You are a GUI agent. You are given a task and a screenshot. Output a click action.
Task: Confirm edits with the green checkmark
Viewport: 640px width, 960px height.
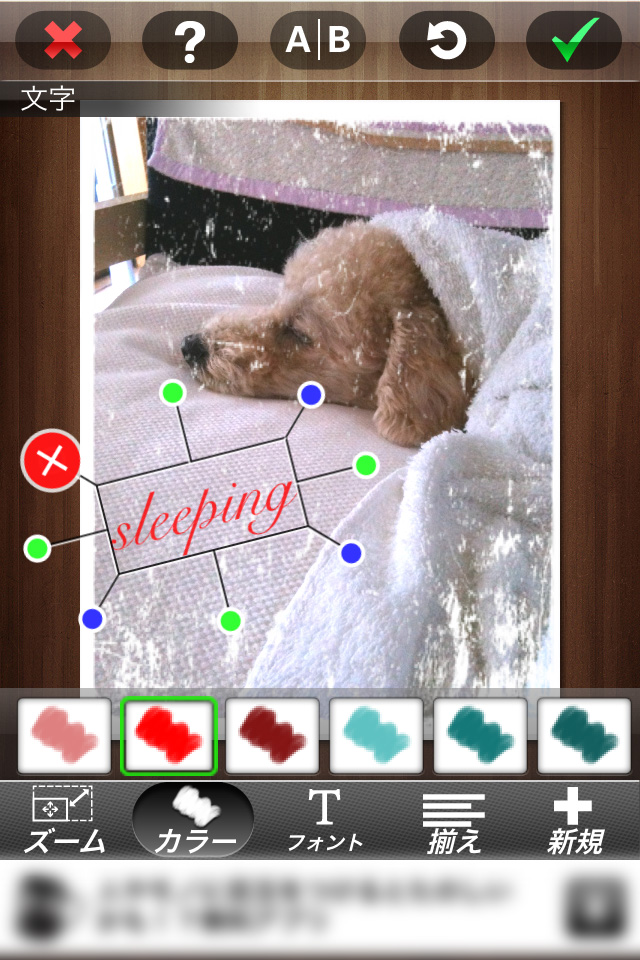[x=574, y=40]
